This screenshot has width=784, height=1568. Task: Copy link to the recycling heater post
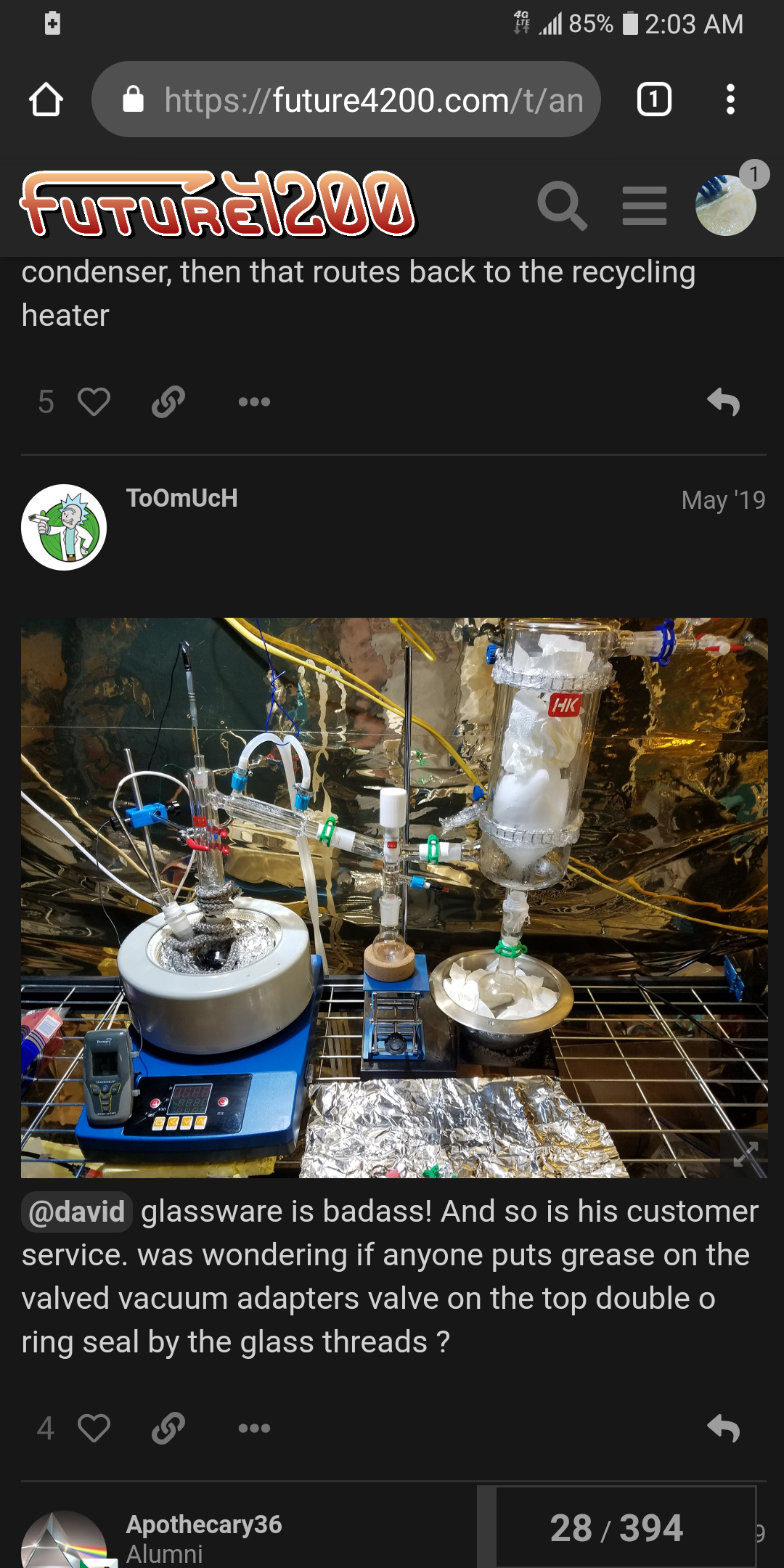(168, 401)
